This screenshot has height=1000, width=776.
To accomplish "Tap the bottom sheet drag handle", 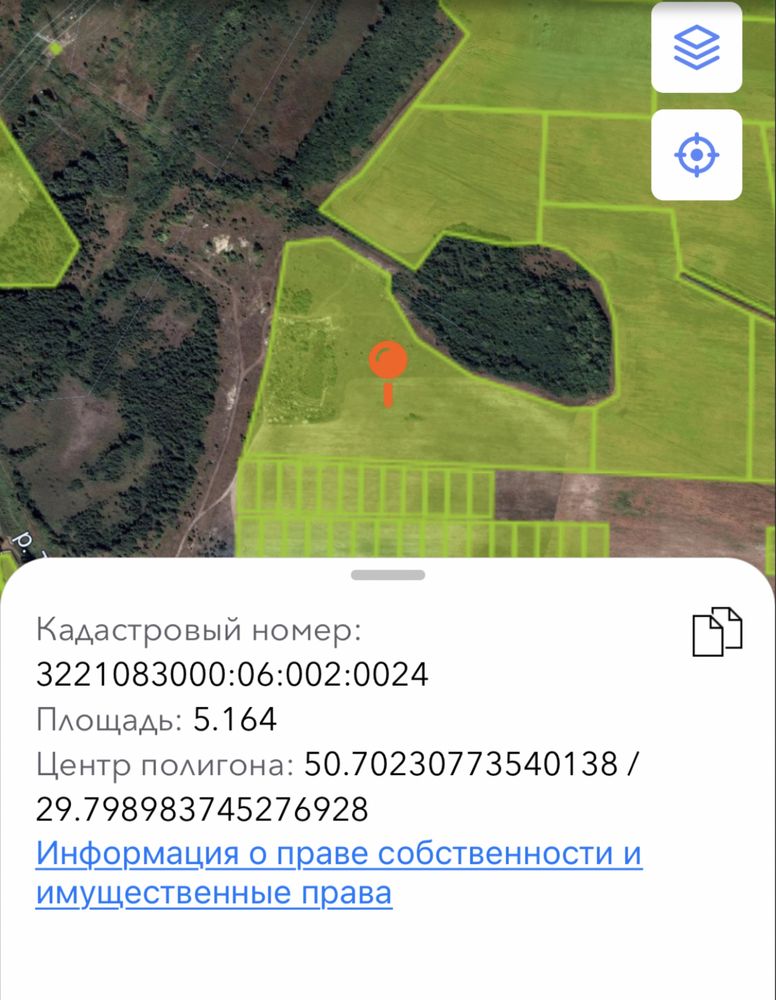I will (388, 575).
